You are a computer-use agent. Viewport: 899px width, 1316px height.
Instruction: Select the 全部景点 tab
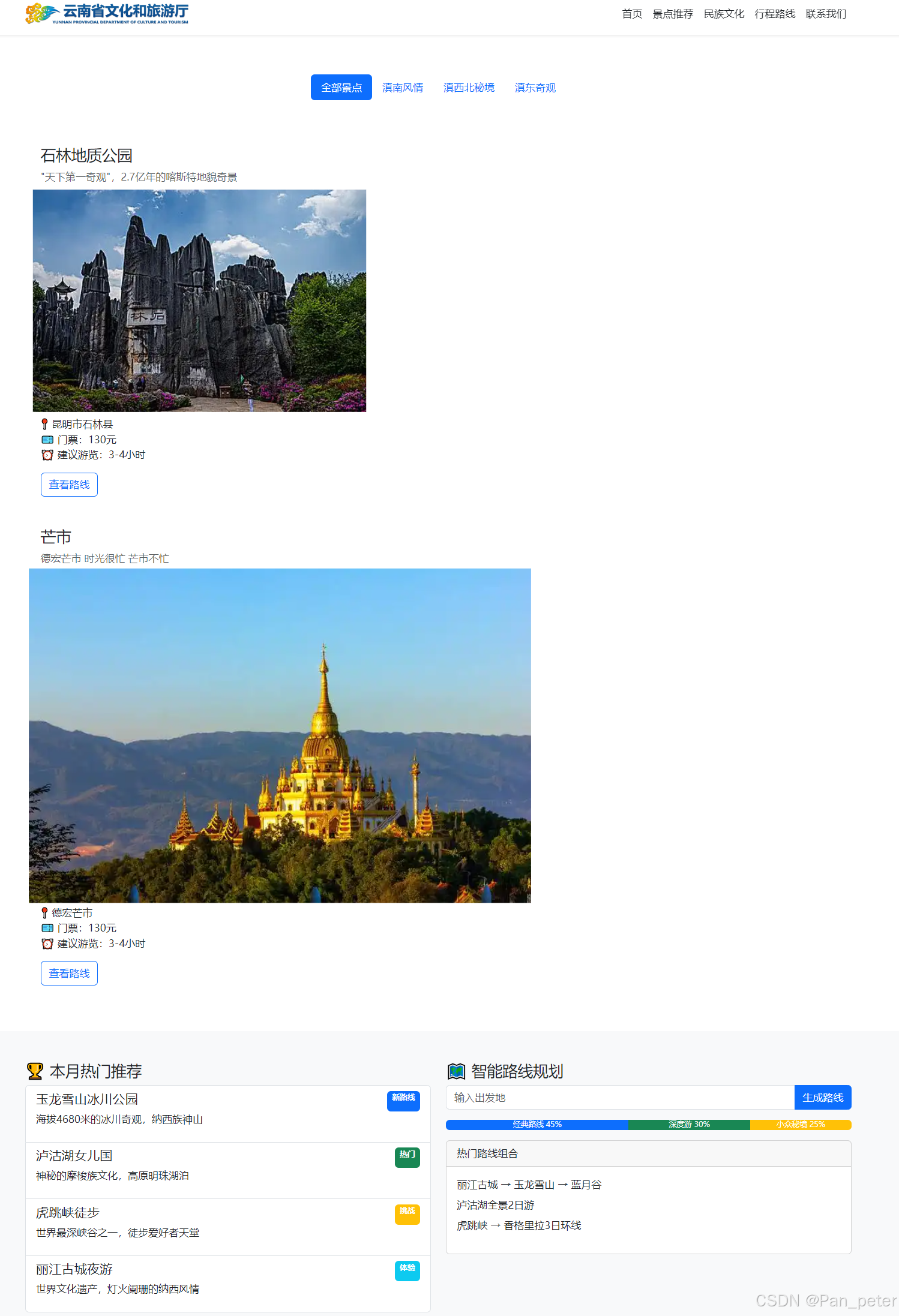pyautogui.click(x=341, y=88)
